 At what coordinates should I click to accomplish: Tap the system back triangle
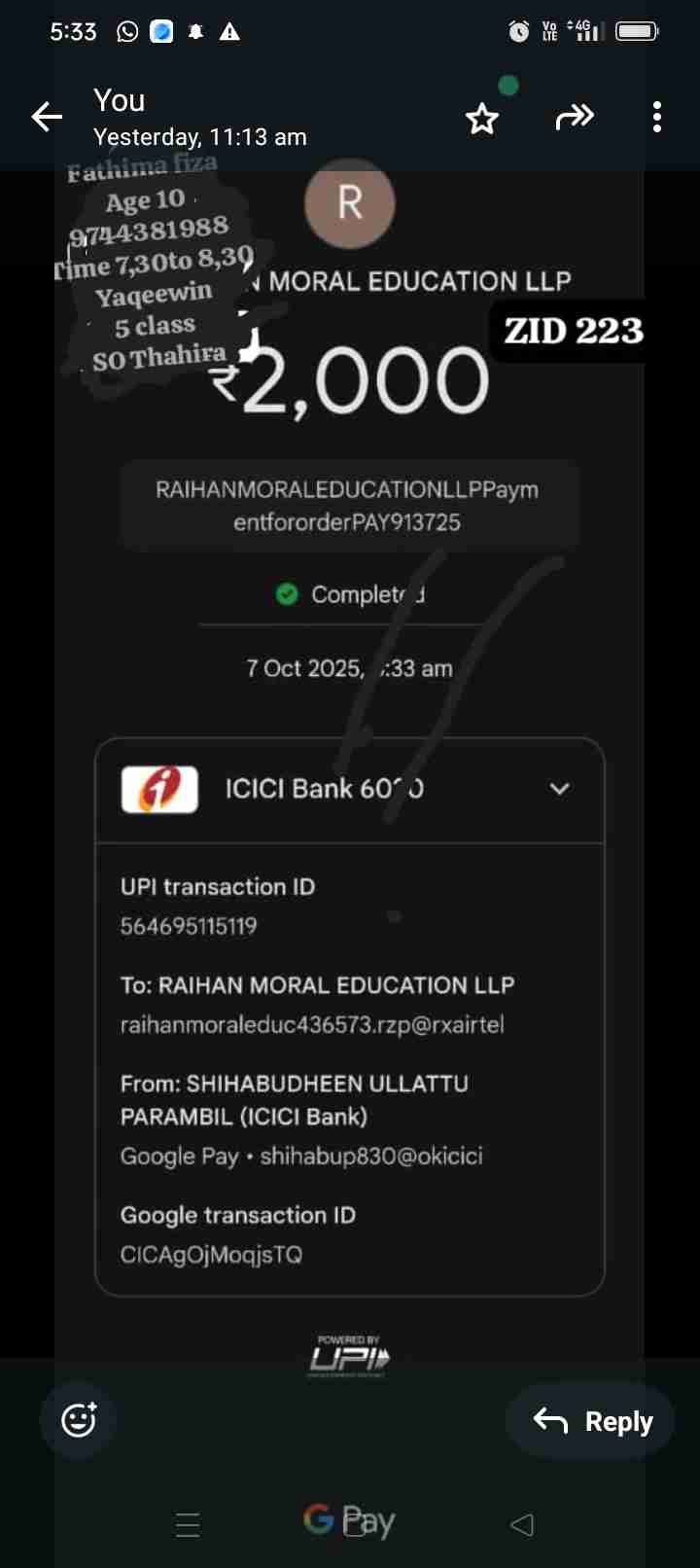click(x=522, y=1524)
